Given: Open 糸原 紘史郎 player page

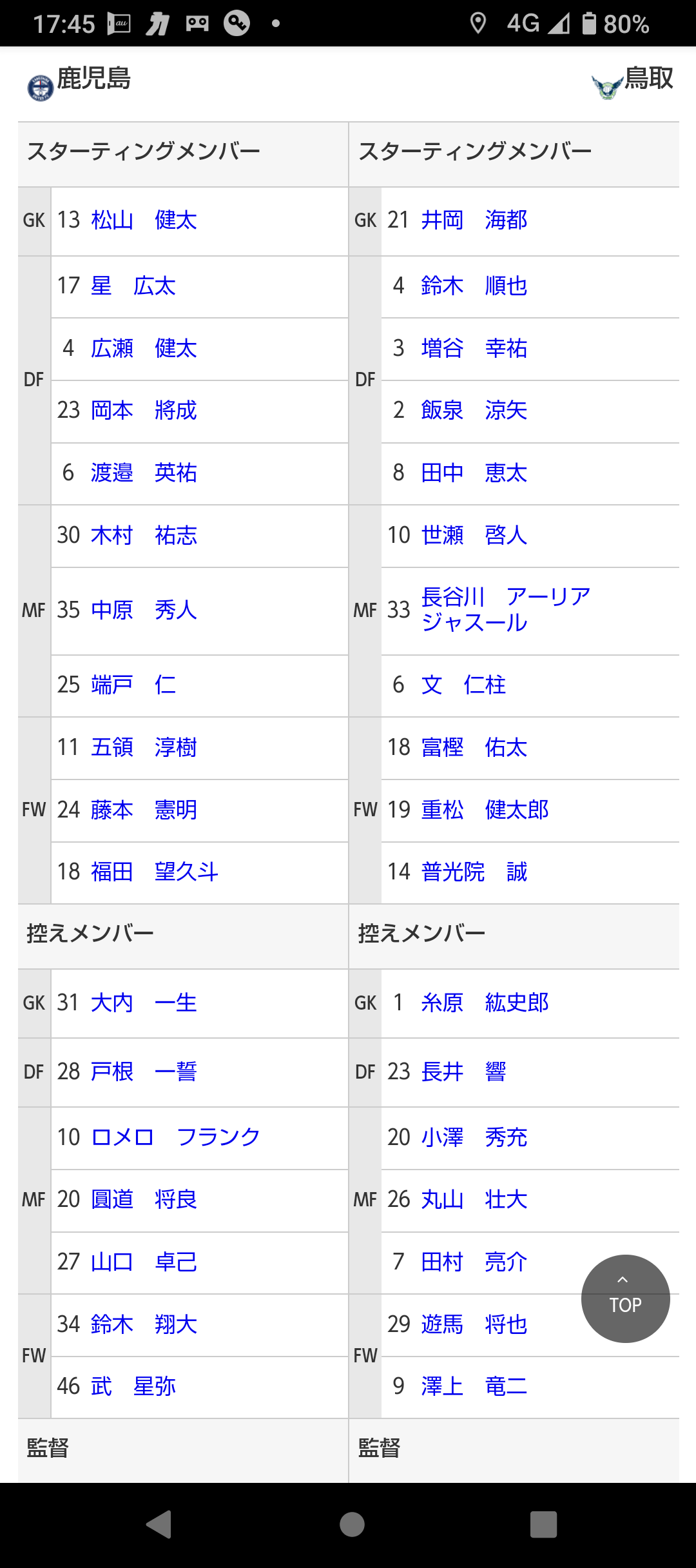Looking at the screenshot, I should click(x=485, y=1003).
